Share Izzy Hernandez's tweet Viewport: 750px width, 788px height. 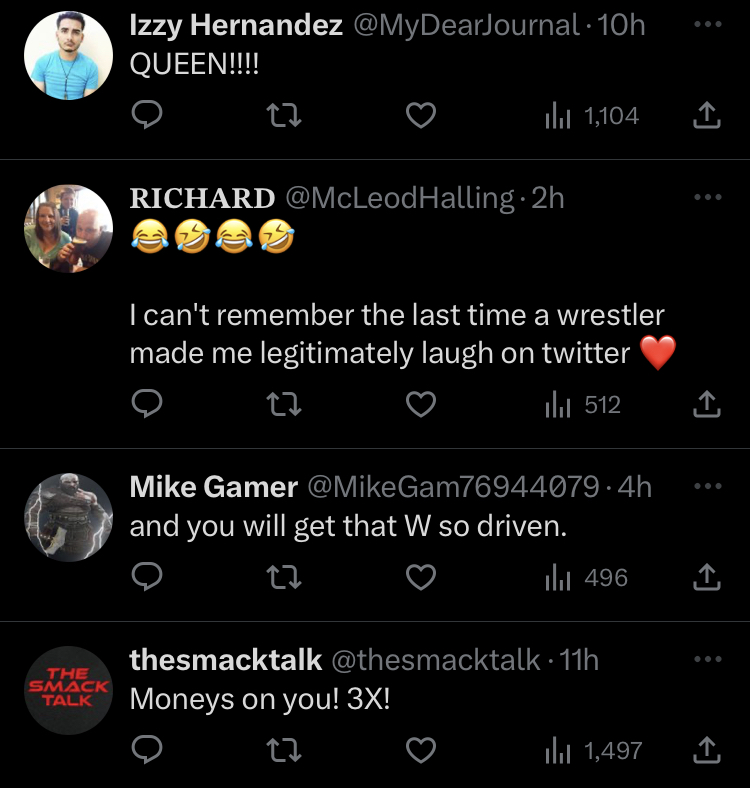706,117
